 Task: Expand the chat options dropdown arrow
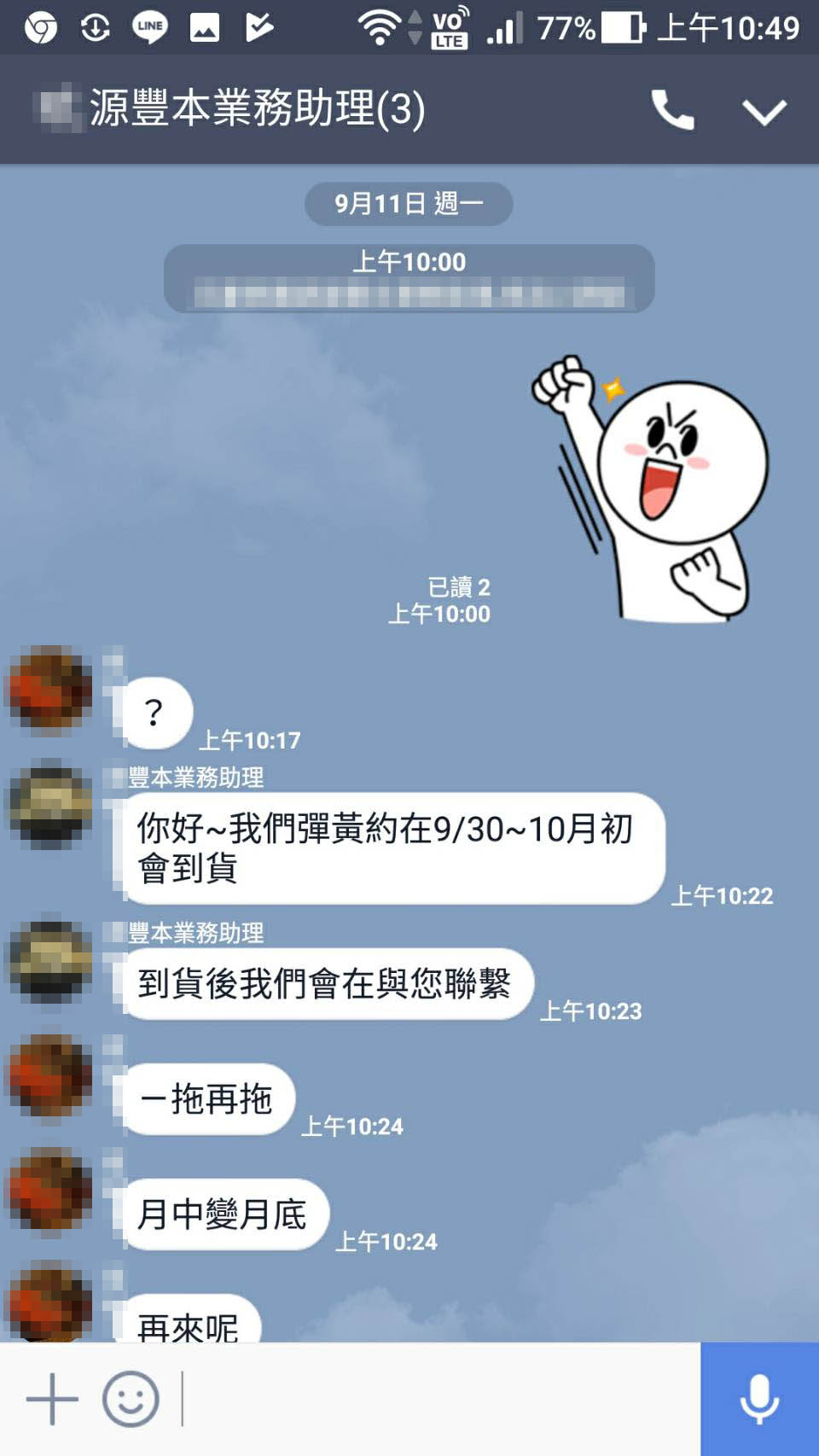click(764, 112)
